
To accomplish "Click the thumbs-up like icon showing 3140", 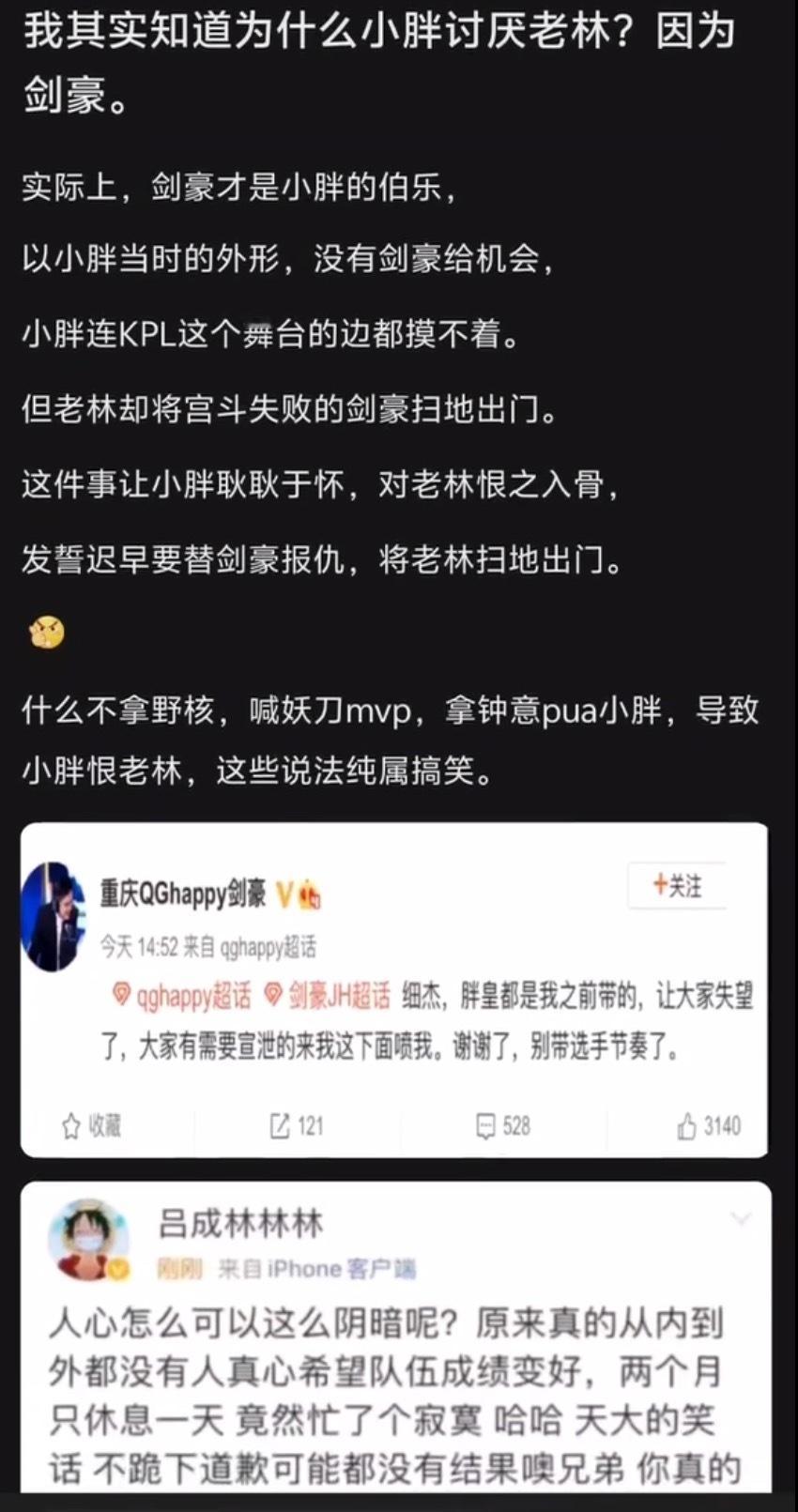I will (687, 1126).
